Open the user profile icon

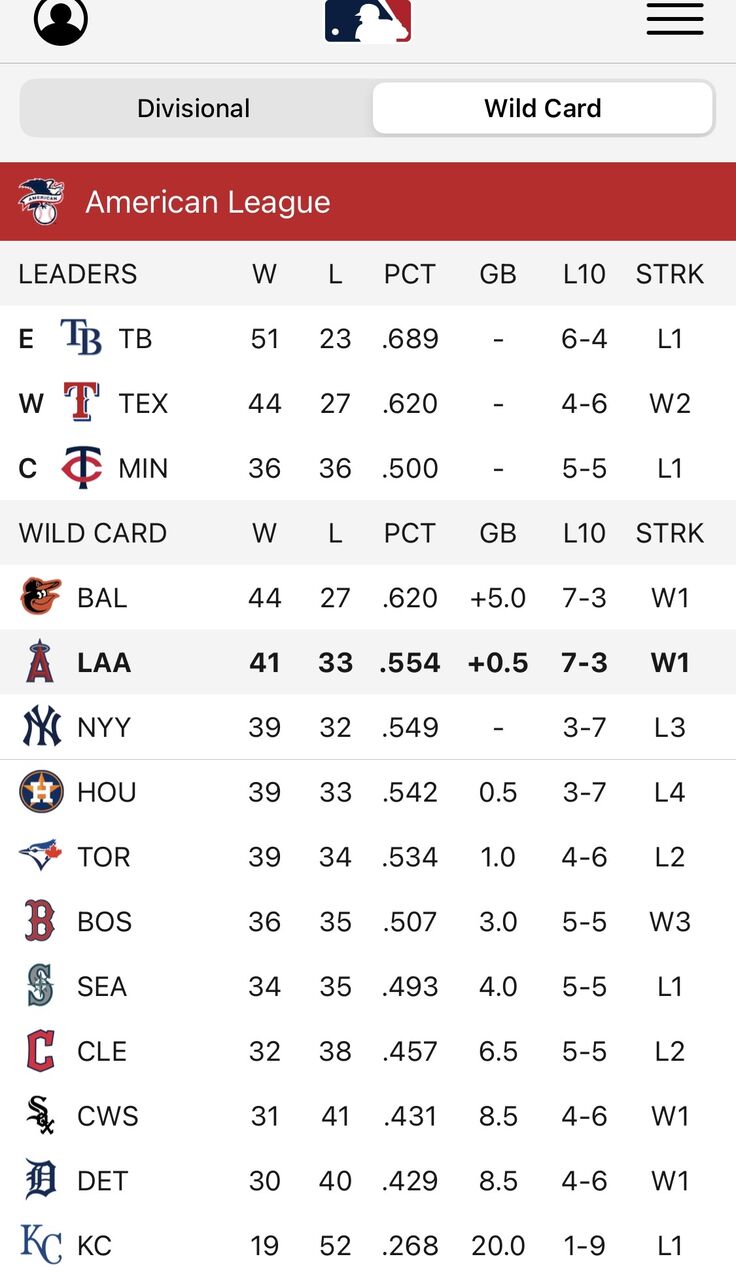point(61,20)
